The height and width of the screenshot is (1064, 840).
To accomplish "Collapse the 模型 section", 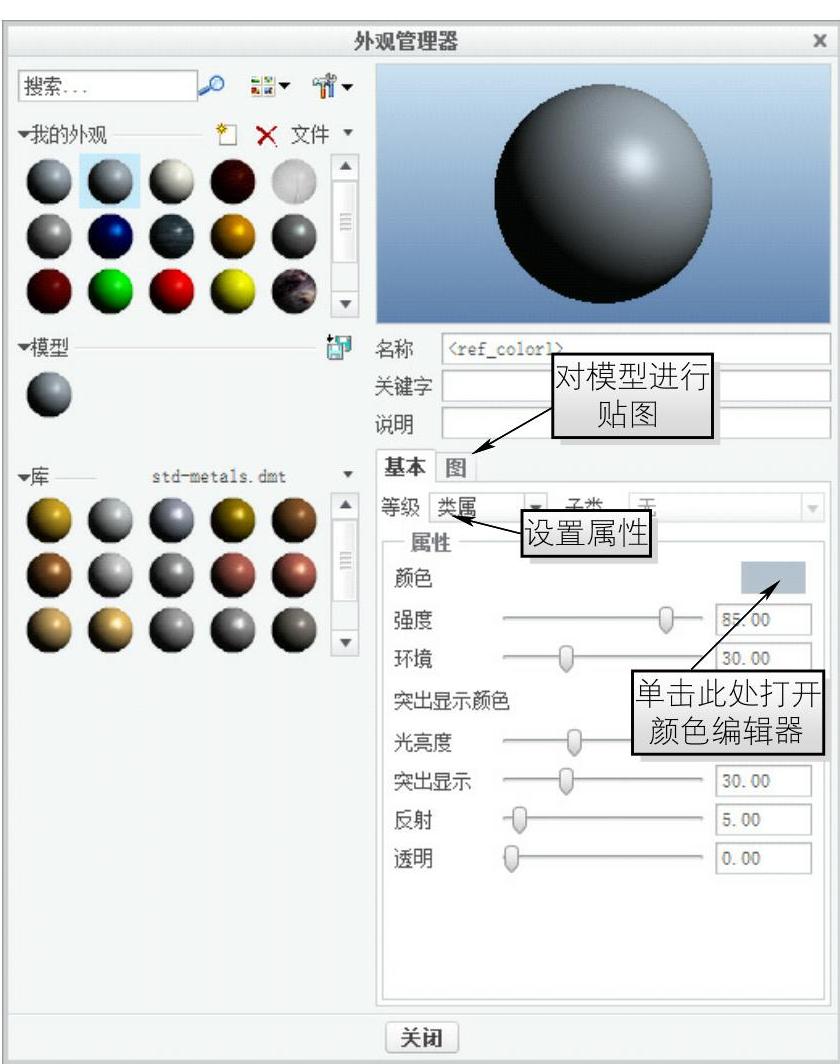I will pos(24,347).
